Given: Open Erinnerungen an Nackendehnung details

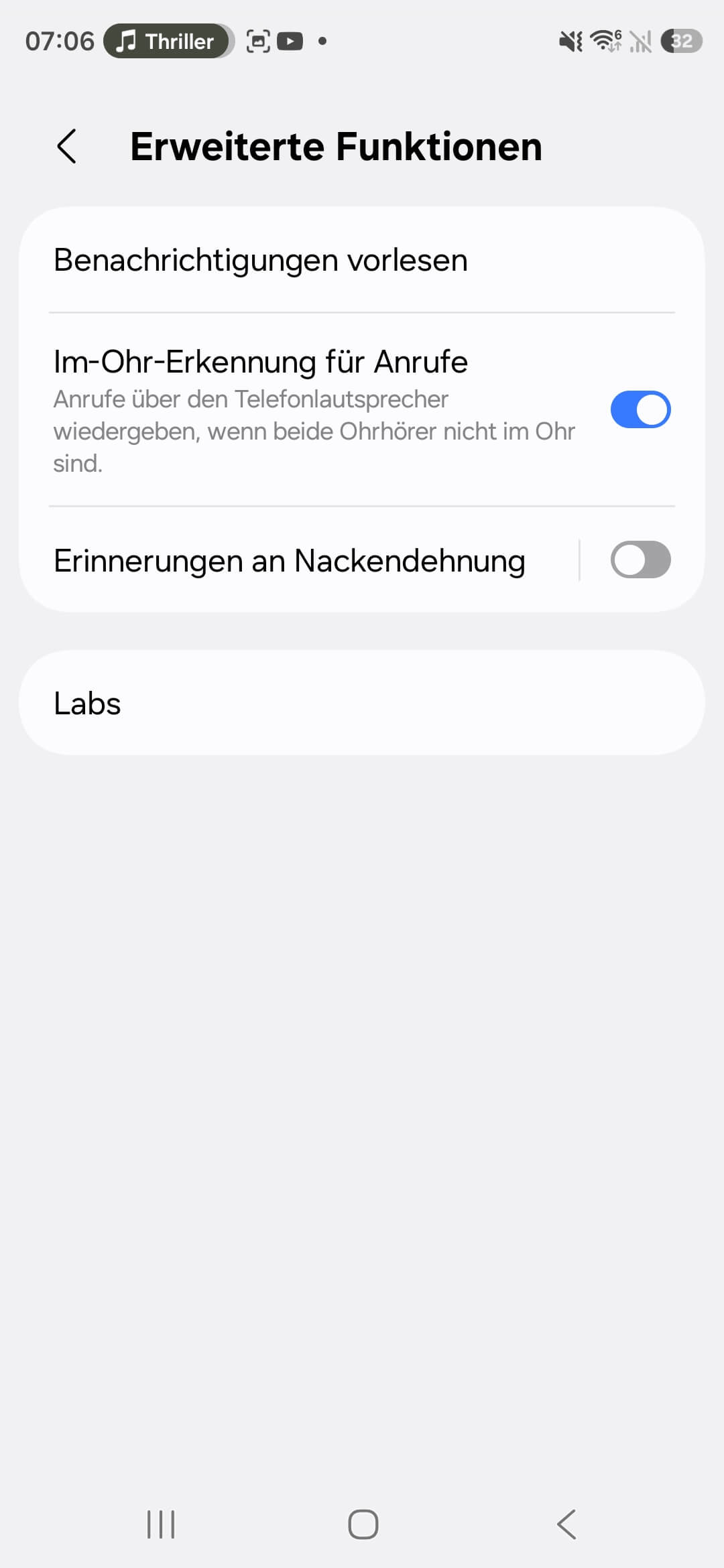Looking at the screenshot, I should tap(290, 560).
